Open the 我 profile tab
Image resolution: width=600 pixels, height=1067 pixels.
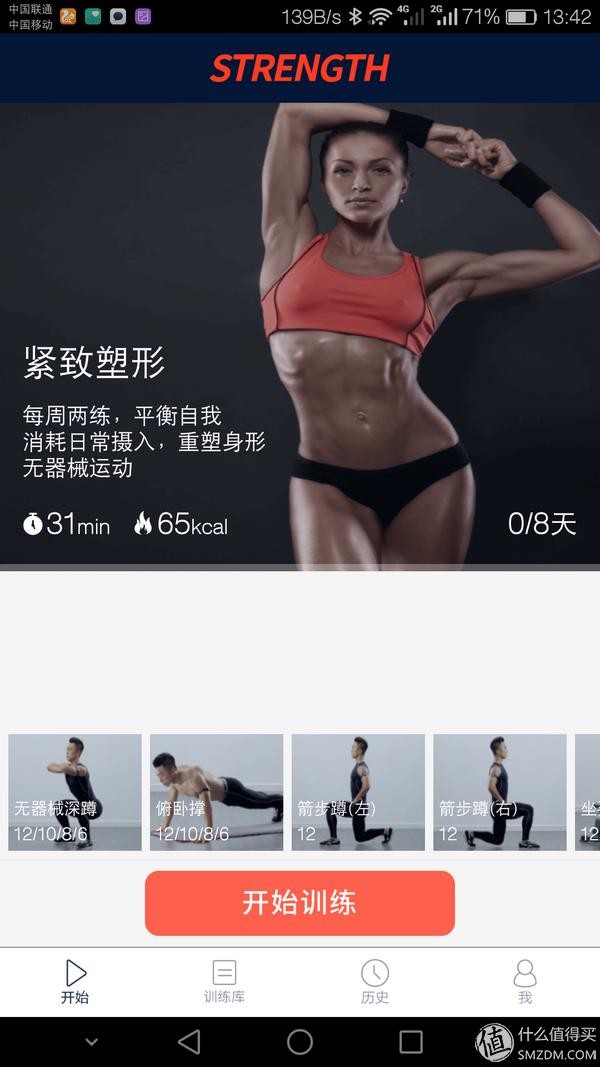525,981
